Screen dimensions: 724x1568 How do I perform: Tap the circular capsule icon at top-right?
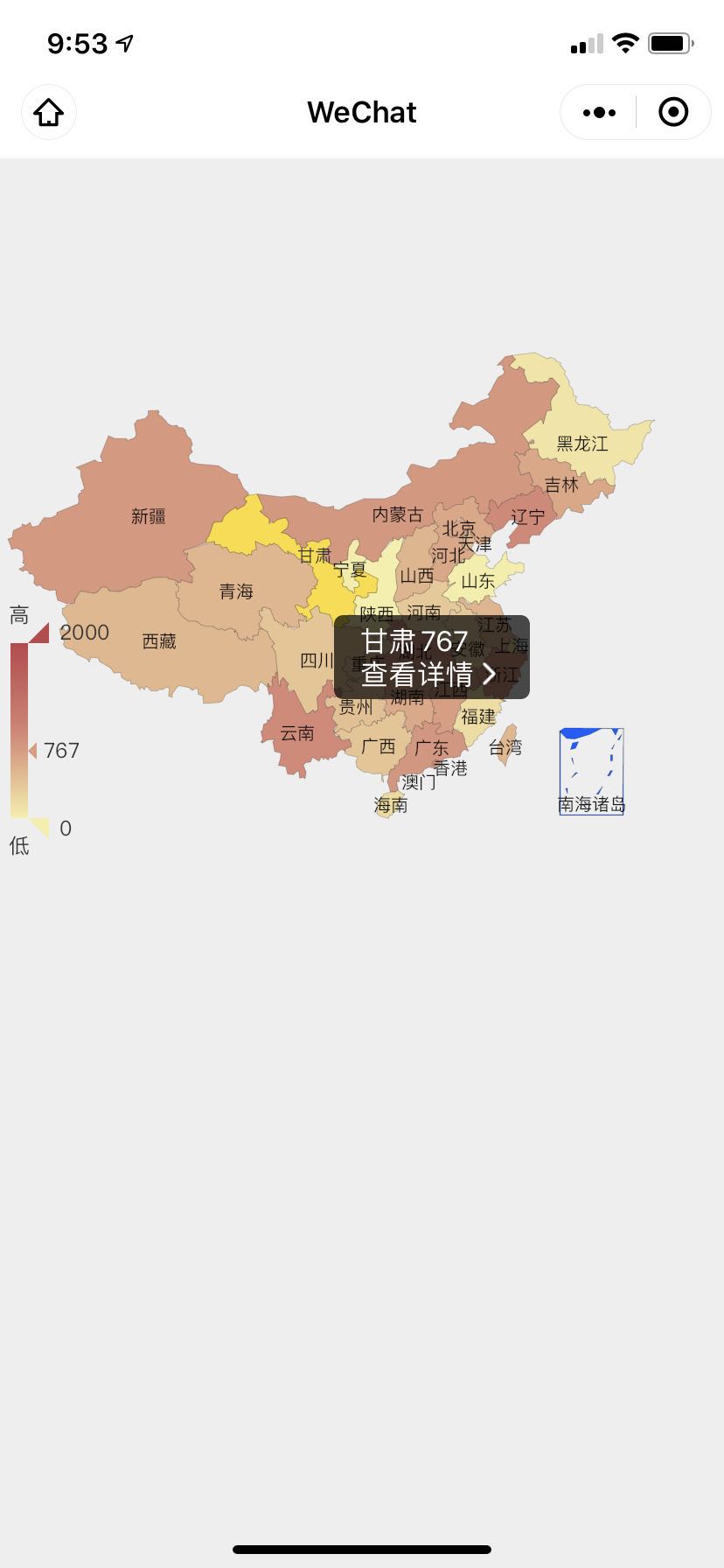pyautogui.click(x=673, y=112)
